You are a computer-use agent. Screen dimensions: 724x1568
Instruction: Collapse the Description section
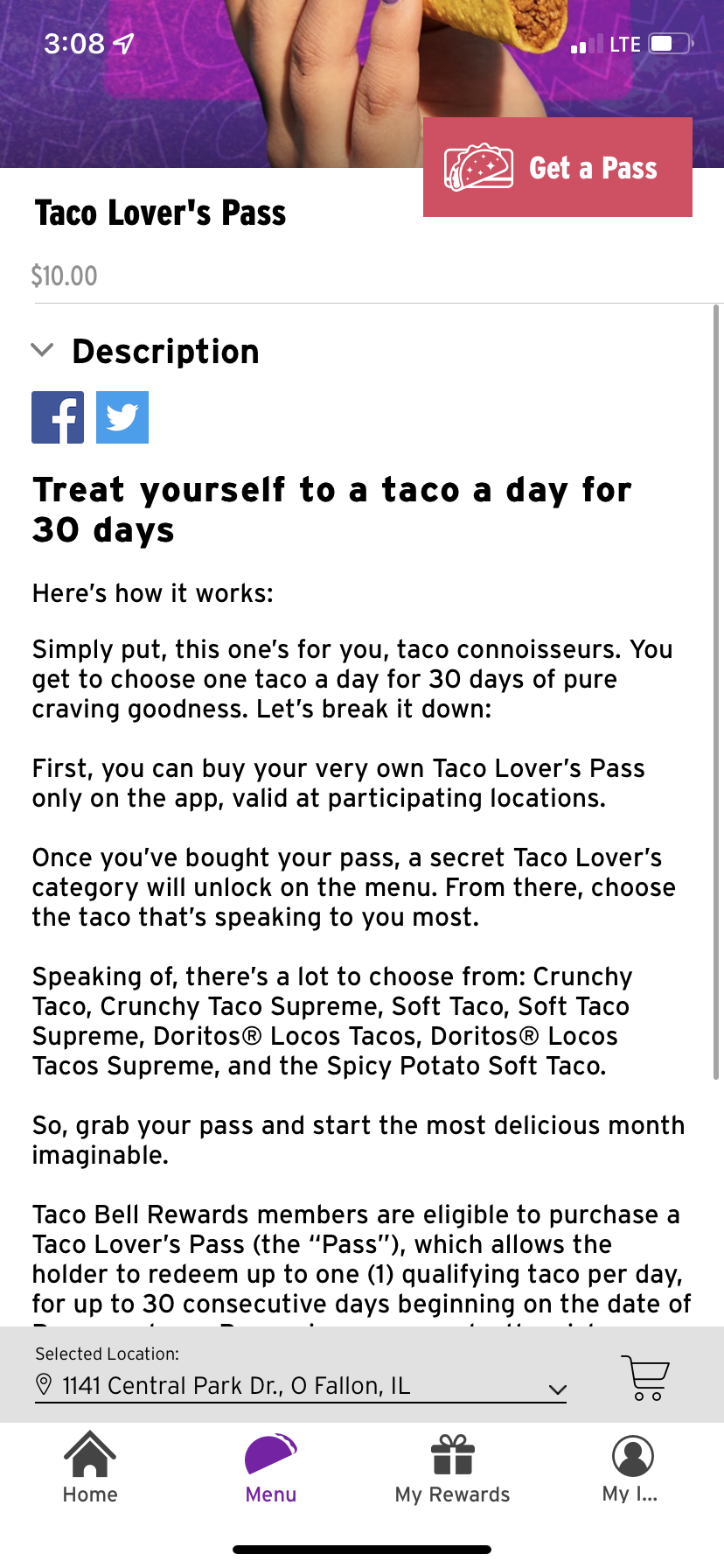(x=42, y=351)
